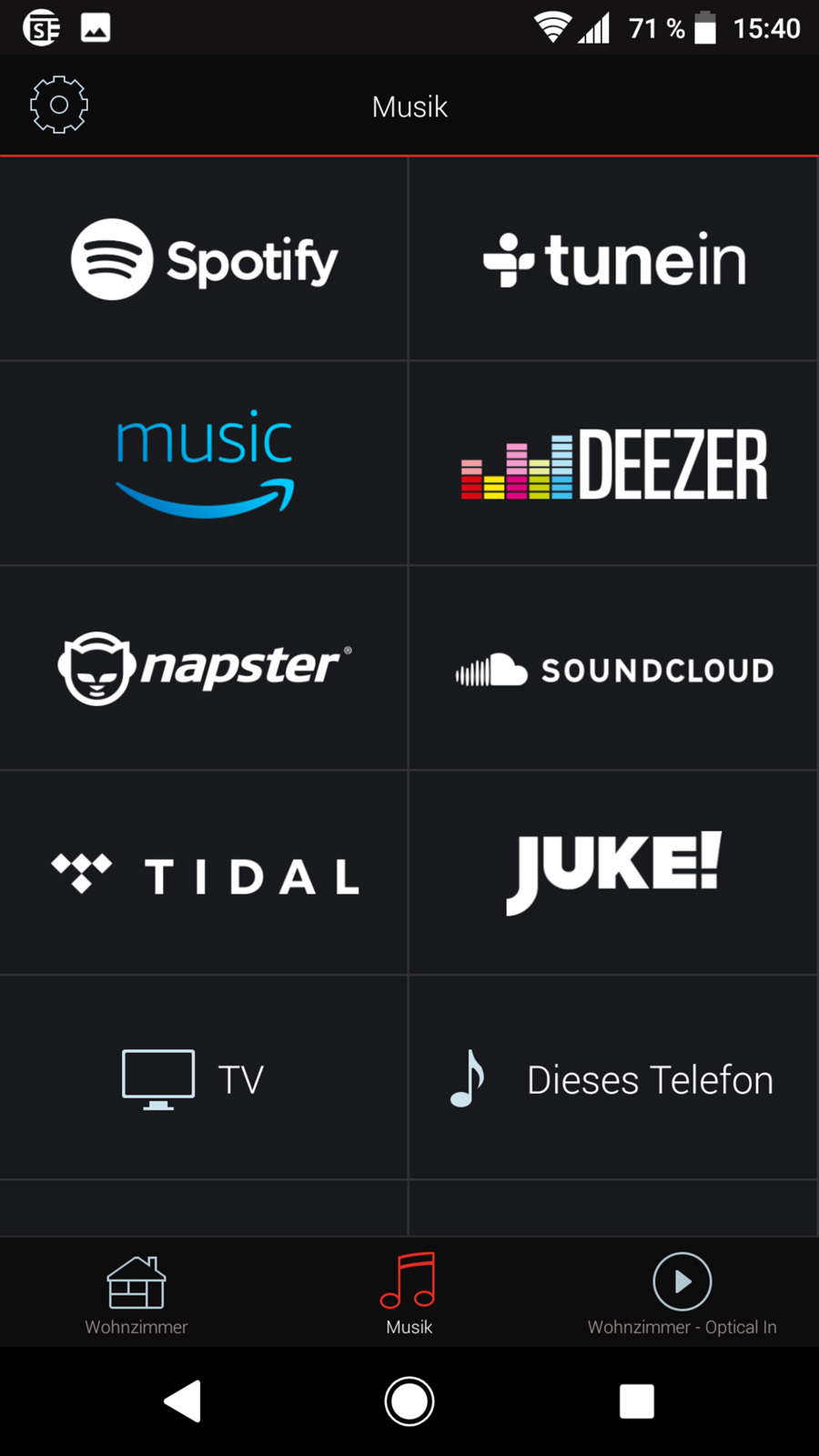Open the Deezer tile
Viewport: 819px width, 1456px height.
coord(614,464)
